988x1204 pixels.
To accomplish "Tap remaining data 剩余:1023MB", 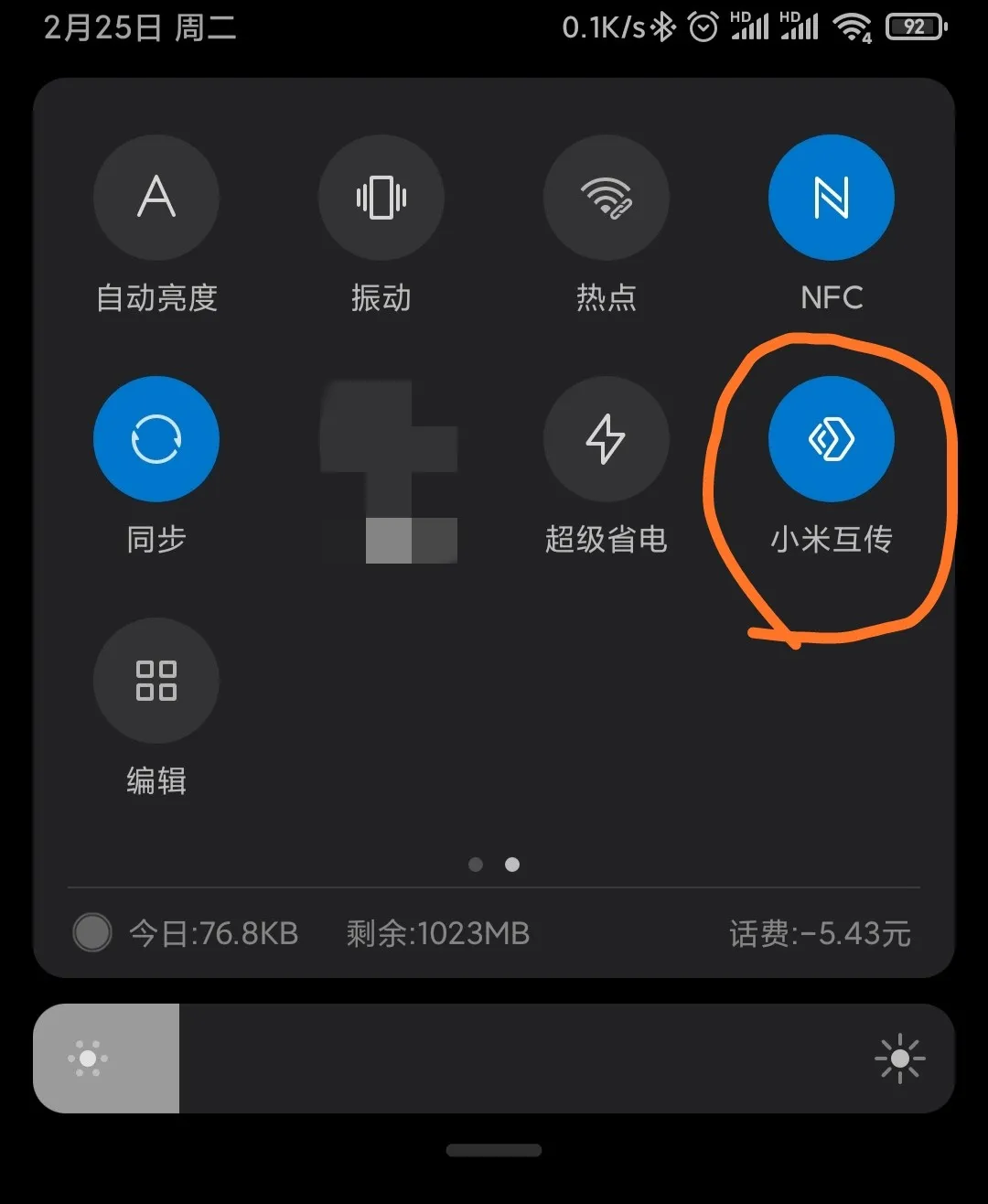I will point(437,932).
